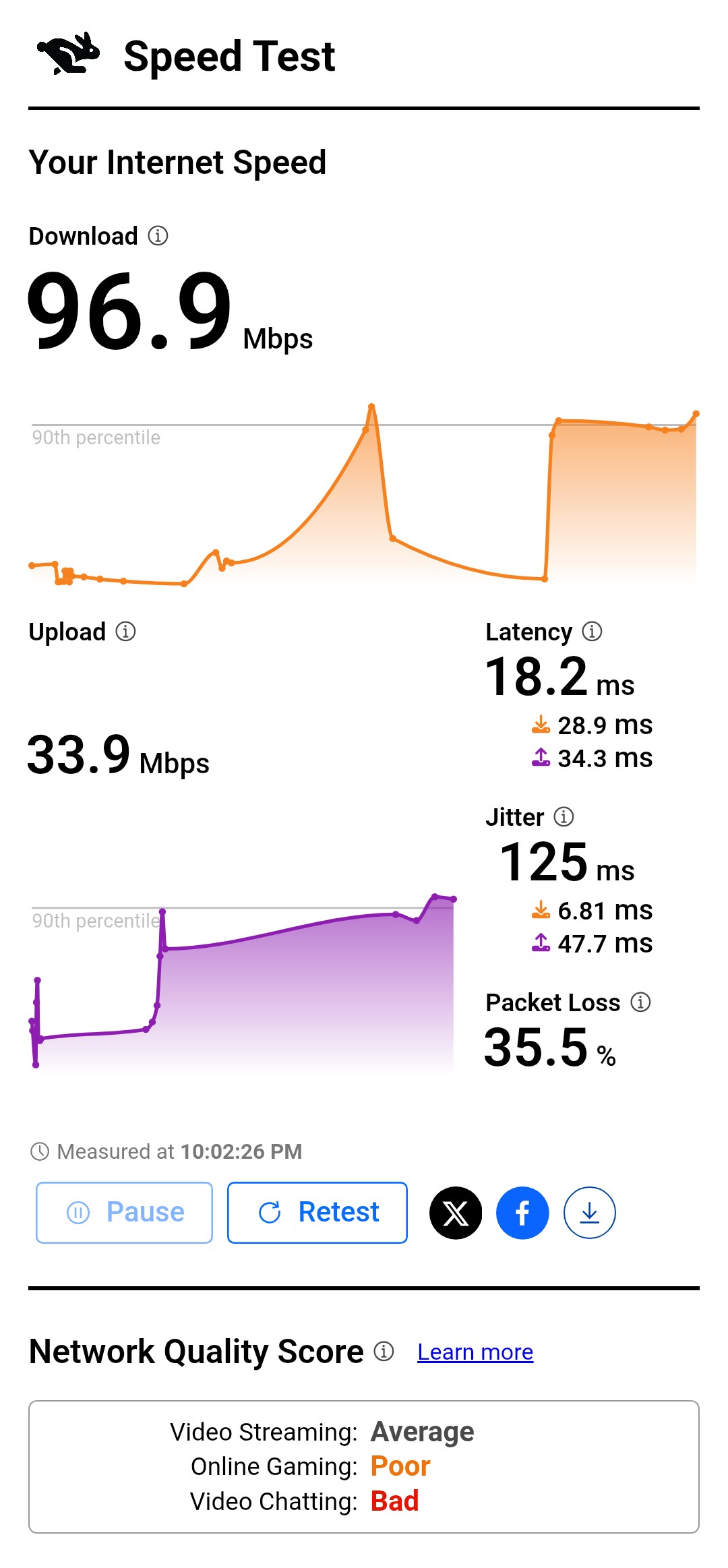Screen dimensions: 728x1568
Task: Open info icon next to Download
Action: tap(158, 236)
